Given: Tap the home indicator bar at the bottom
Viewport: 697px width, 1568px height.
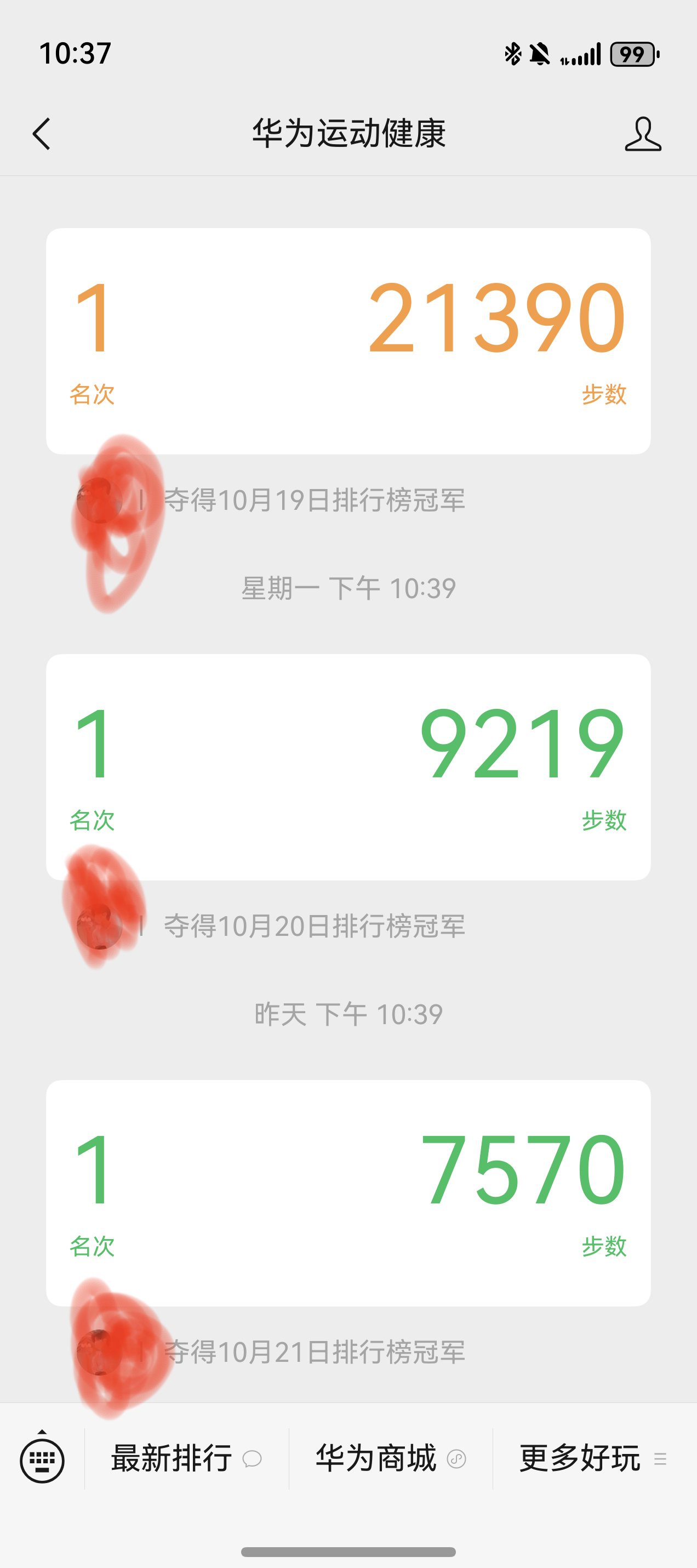Looking at the screenshot, I should tap(348, 1553).
